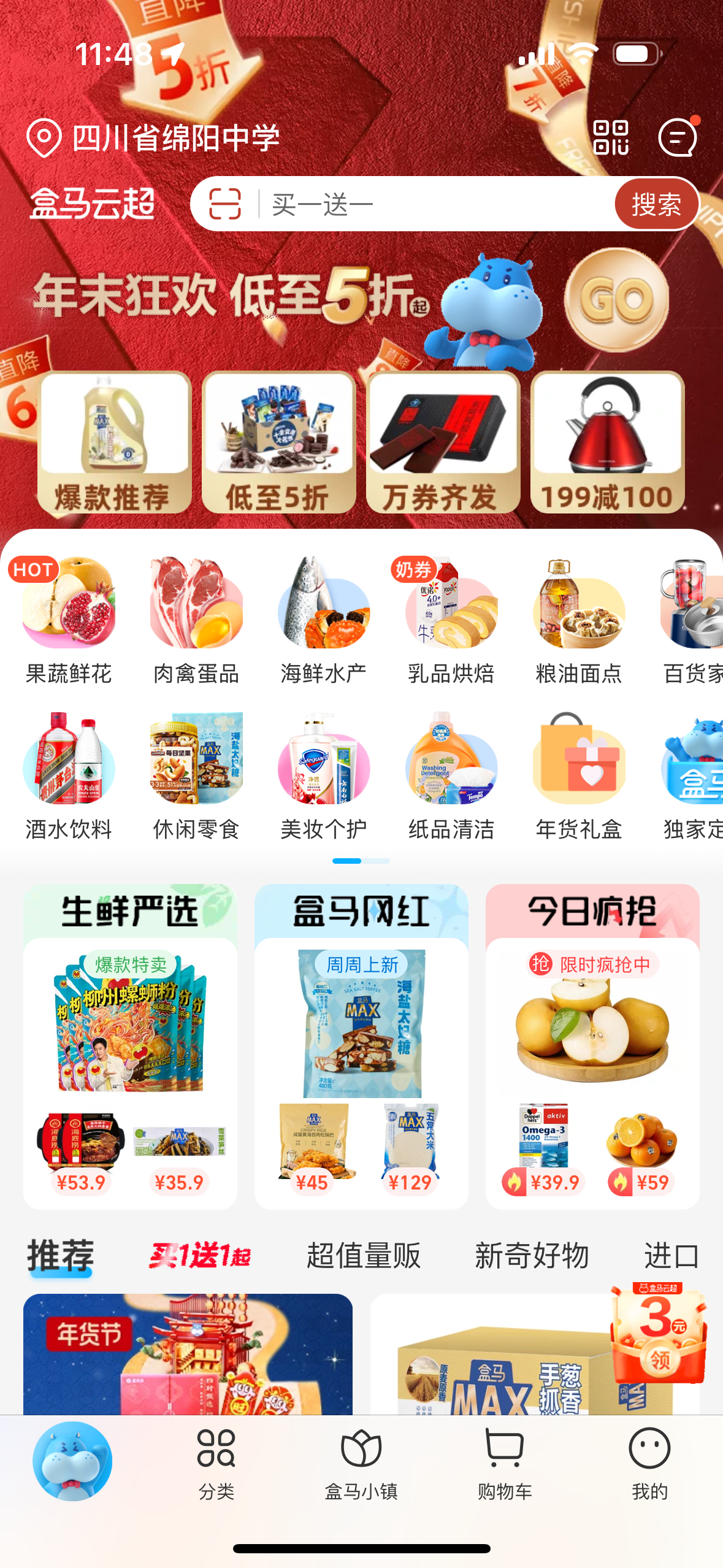Switch to the 新奇好物 tab
Screen dimensions: 723x1568
coord(532,1255)
